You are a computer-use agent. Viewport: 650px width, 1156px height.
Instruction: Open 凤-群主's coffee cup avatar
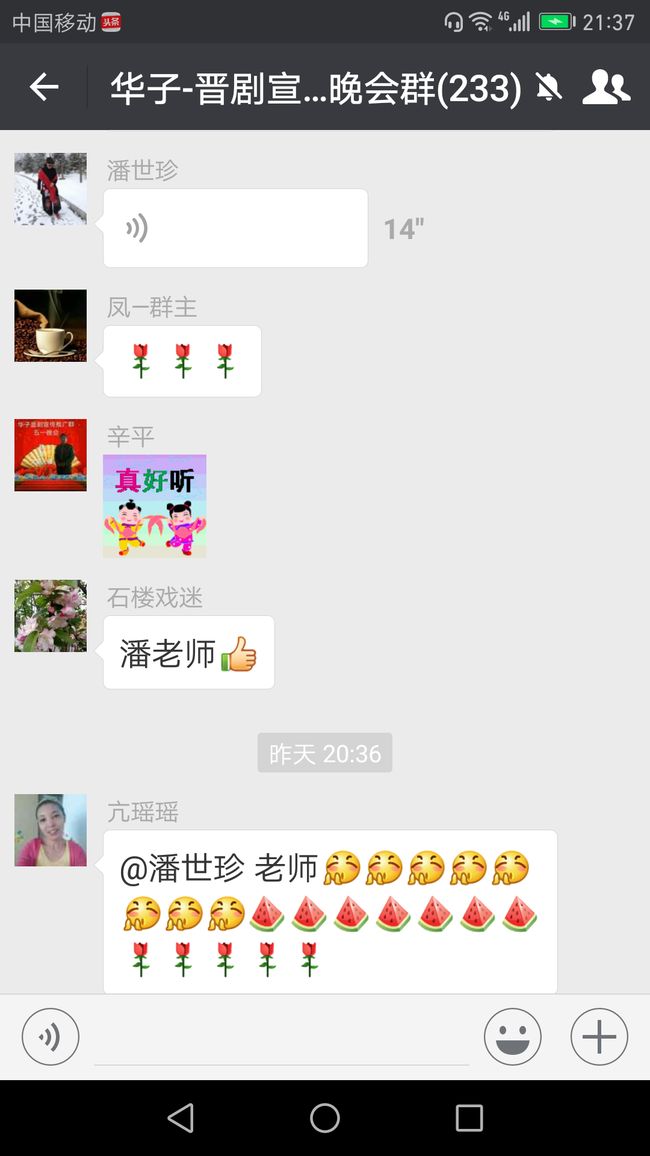point(51,325)
